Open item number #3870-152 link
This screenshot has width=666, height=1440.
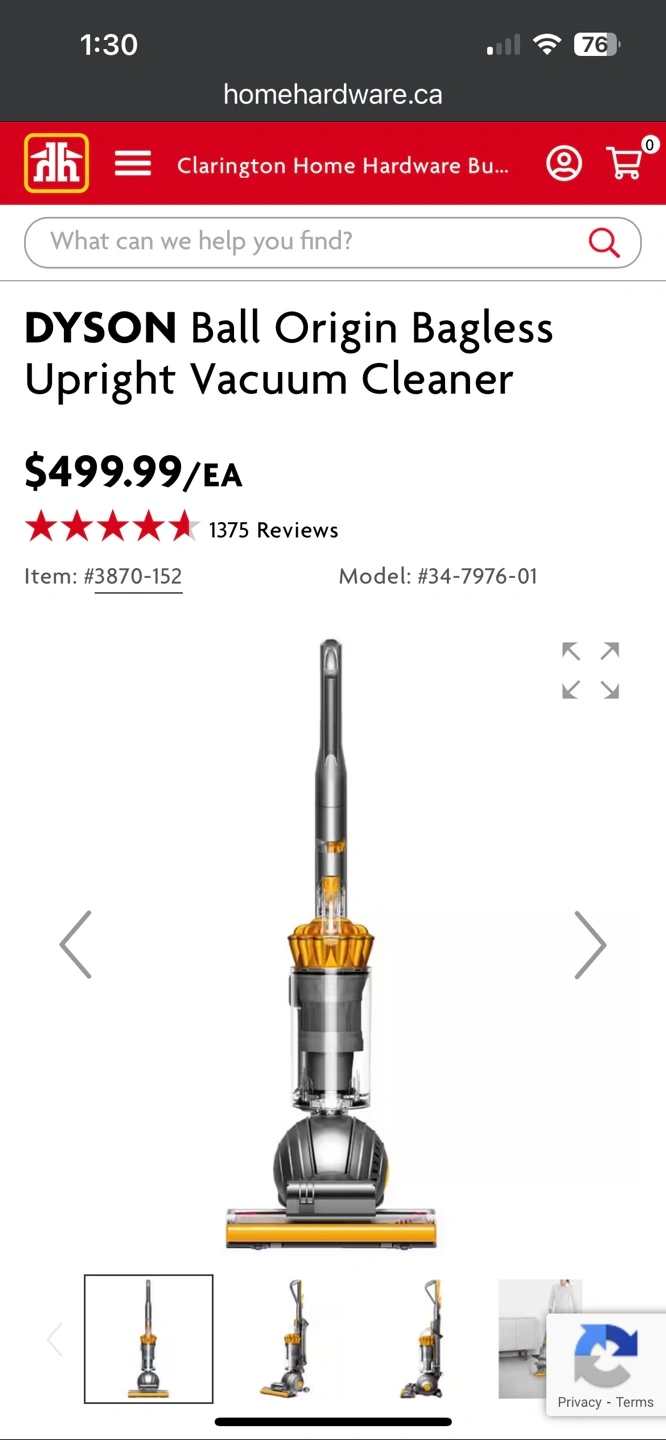(138, 576)
